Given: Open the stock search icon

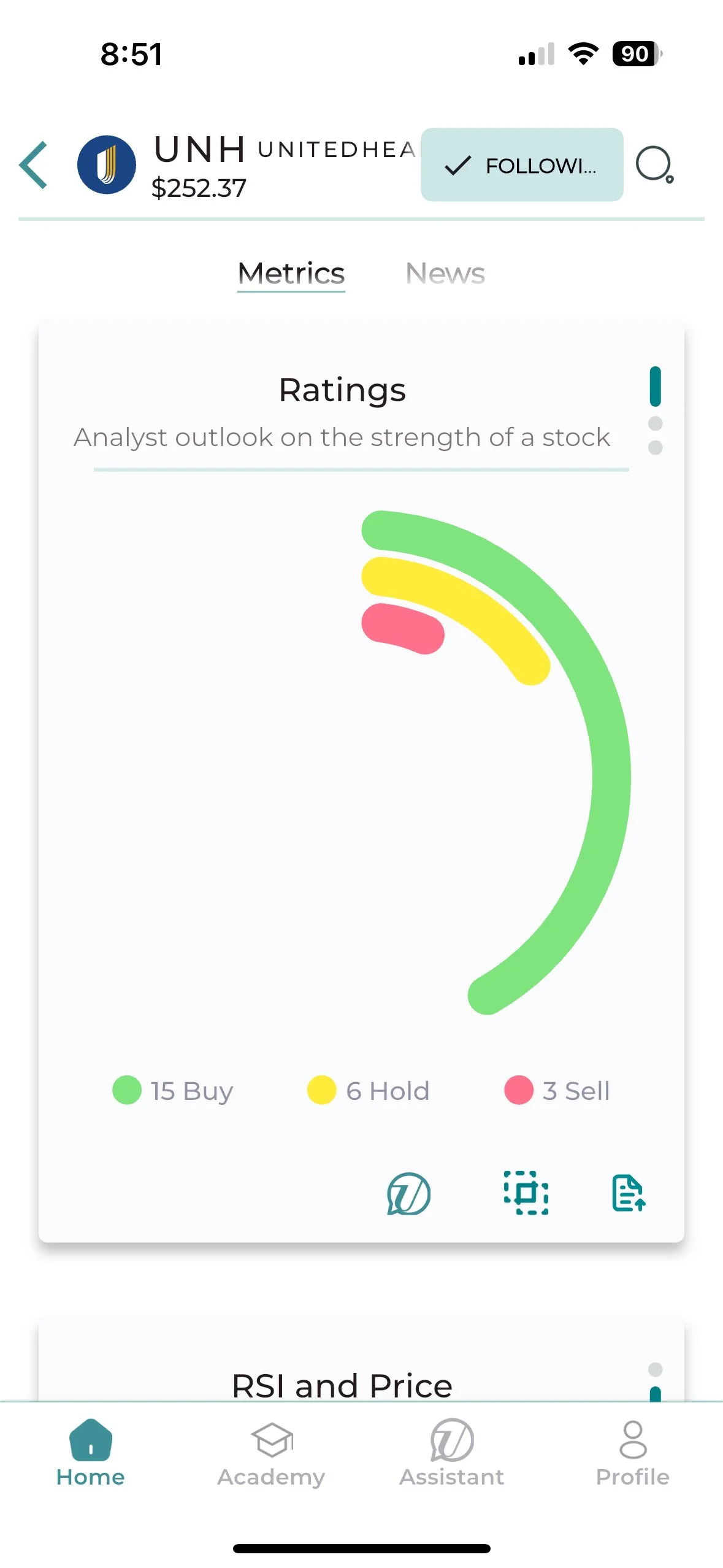Looking at the screenshot, I should pyautogui.click(x=654, y=165).
